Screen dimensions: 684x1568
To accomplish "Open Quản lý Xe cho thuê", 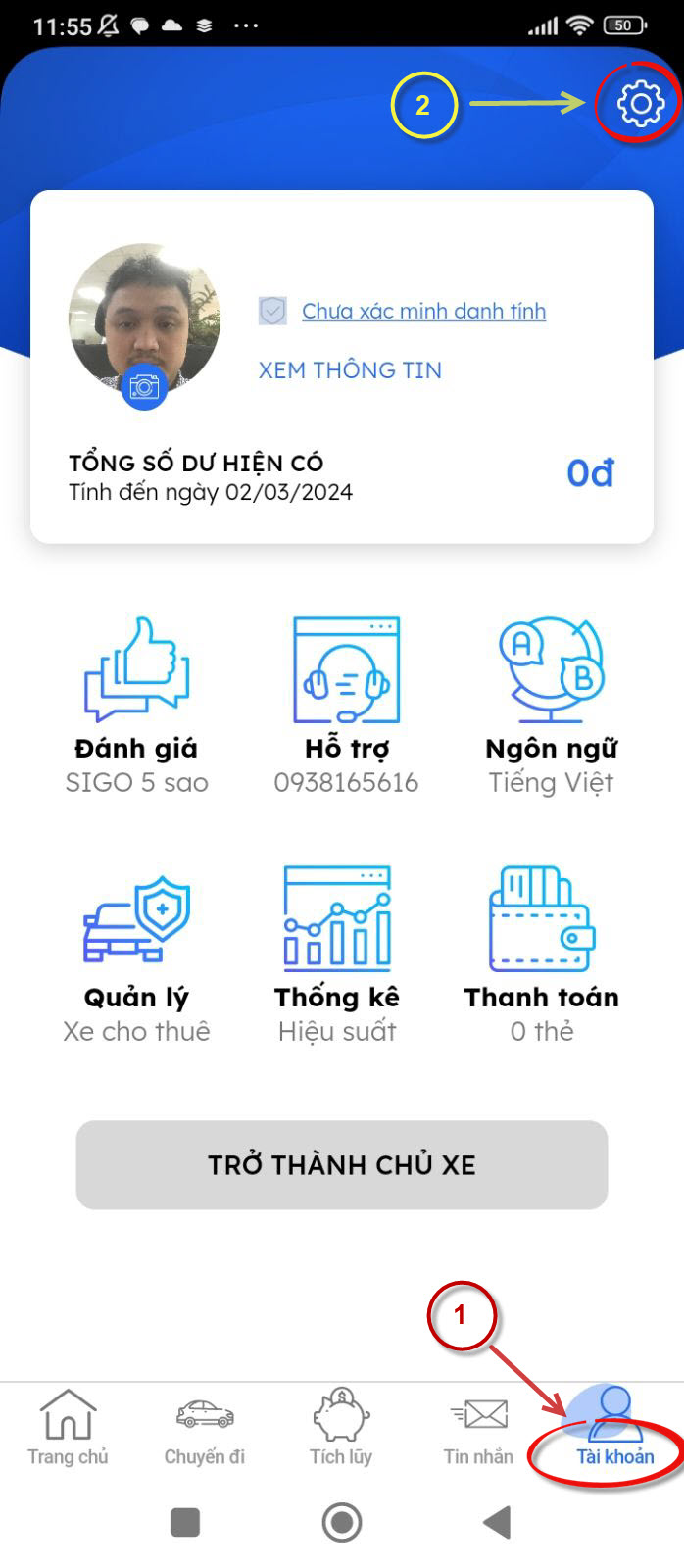I will (x=136, y=955).
